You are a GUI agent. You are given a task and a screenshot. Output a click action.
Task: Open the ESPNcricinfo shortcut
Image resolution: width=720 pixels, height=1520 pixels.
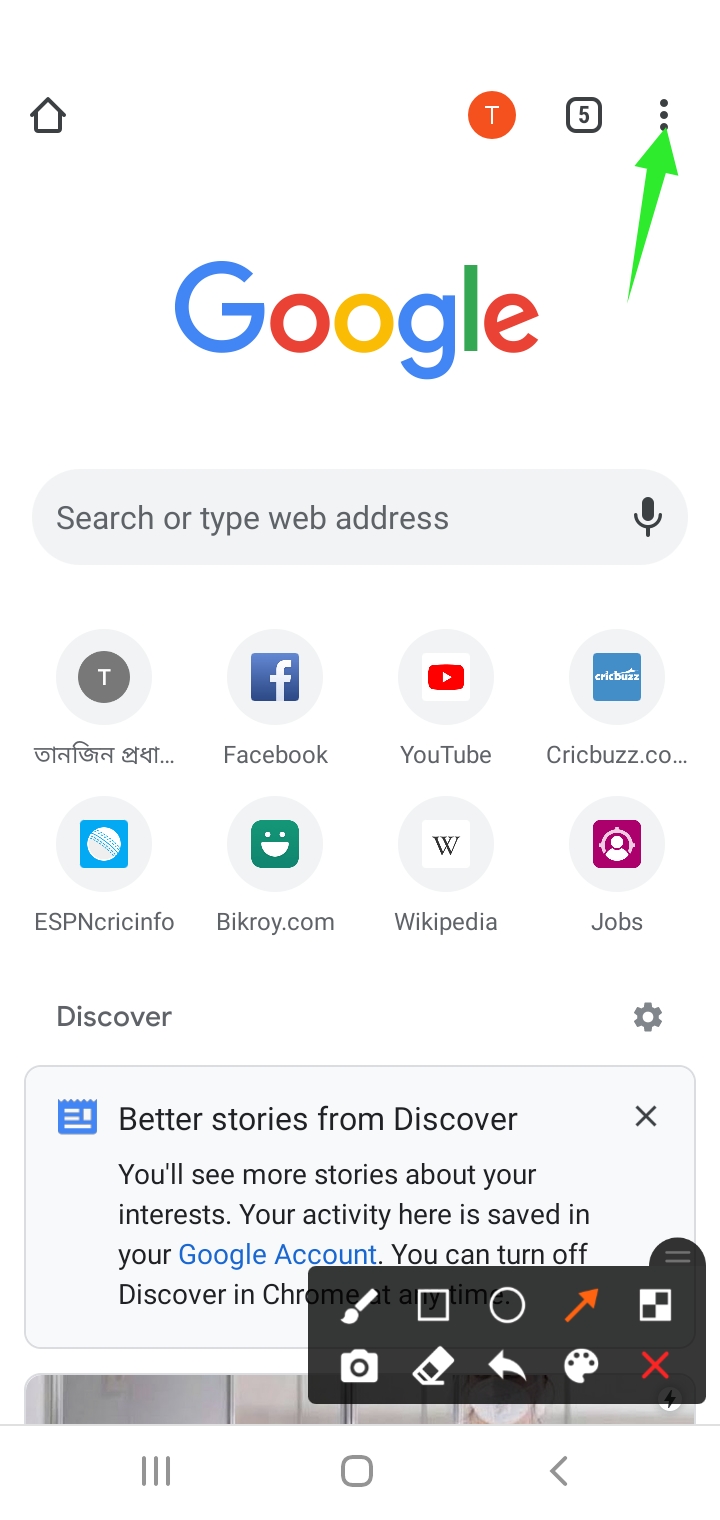tap(104, 844)
